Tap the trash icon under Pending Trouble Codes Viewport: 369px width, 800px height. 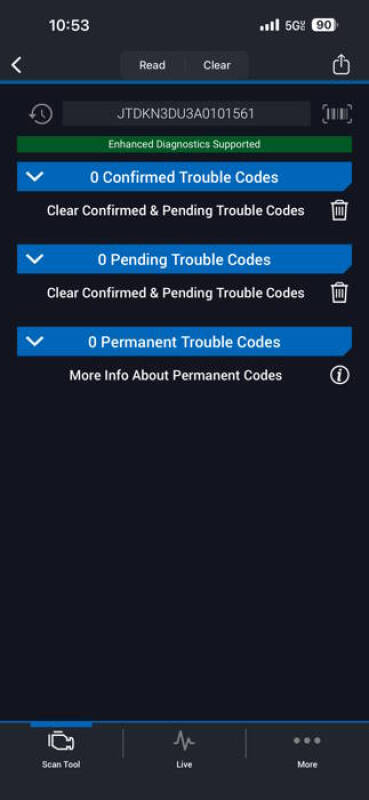(x=339, y=292)
